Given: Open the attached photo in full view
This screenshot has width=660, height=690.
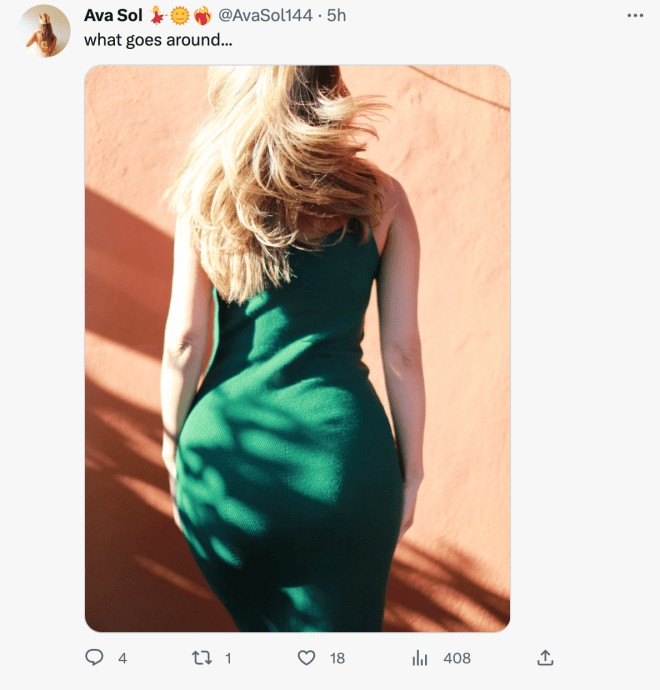Looking at the screenshot, I should tap(297, 348).
